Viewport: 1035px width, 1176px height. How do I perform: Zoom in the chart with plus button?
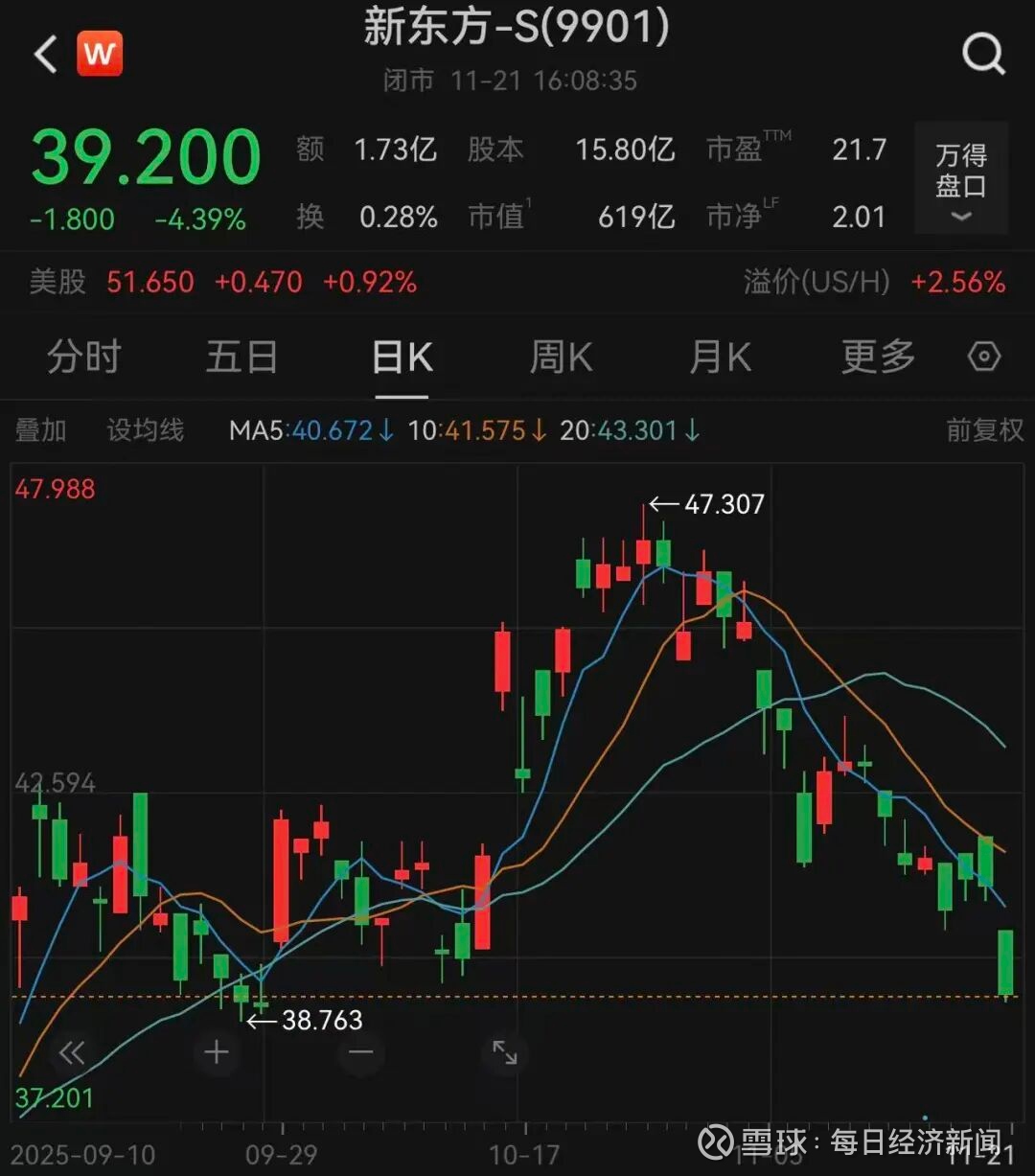click(x=217, y=1053)
